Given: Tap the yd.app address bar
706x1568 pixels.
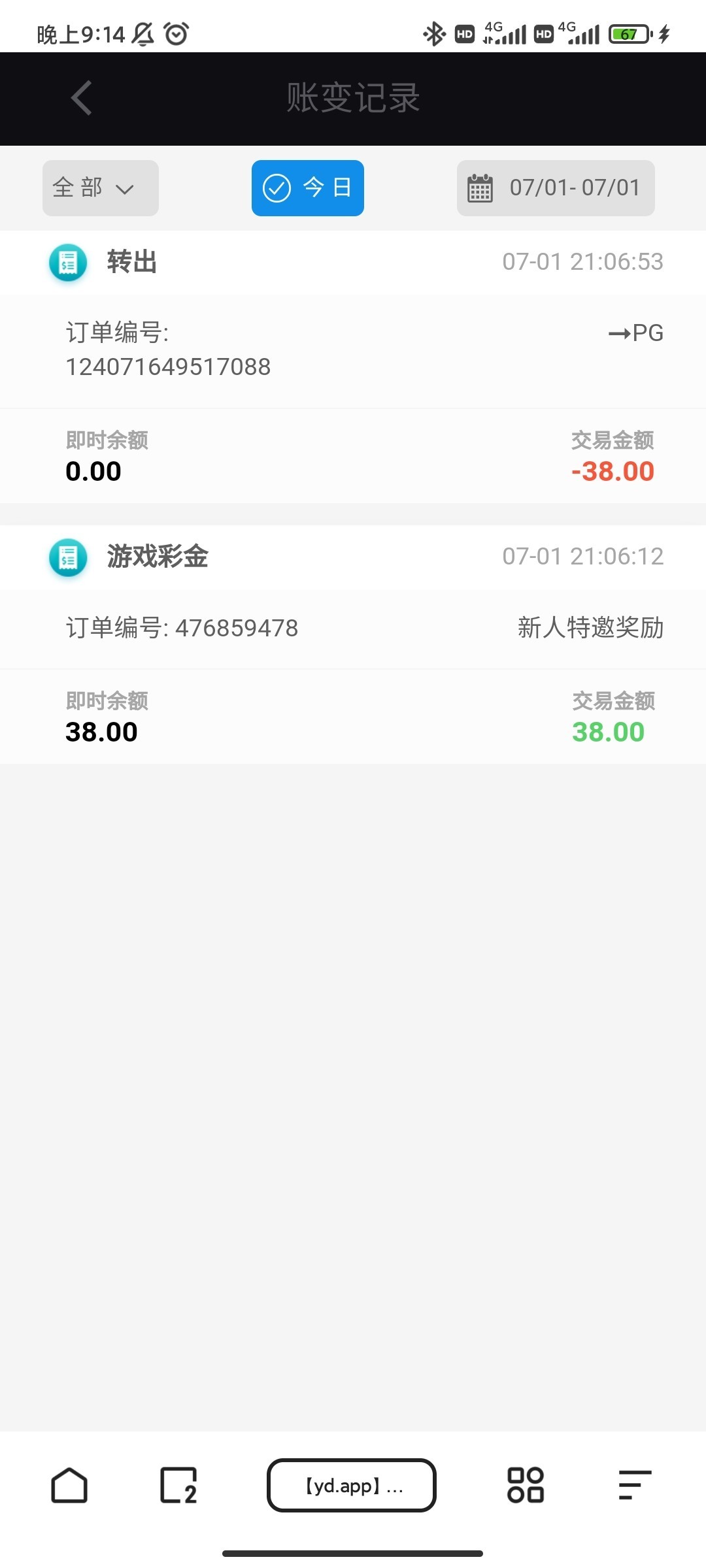Looking at the screenshot, I should click(x=352, y=1485).
